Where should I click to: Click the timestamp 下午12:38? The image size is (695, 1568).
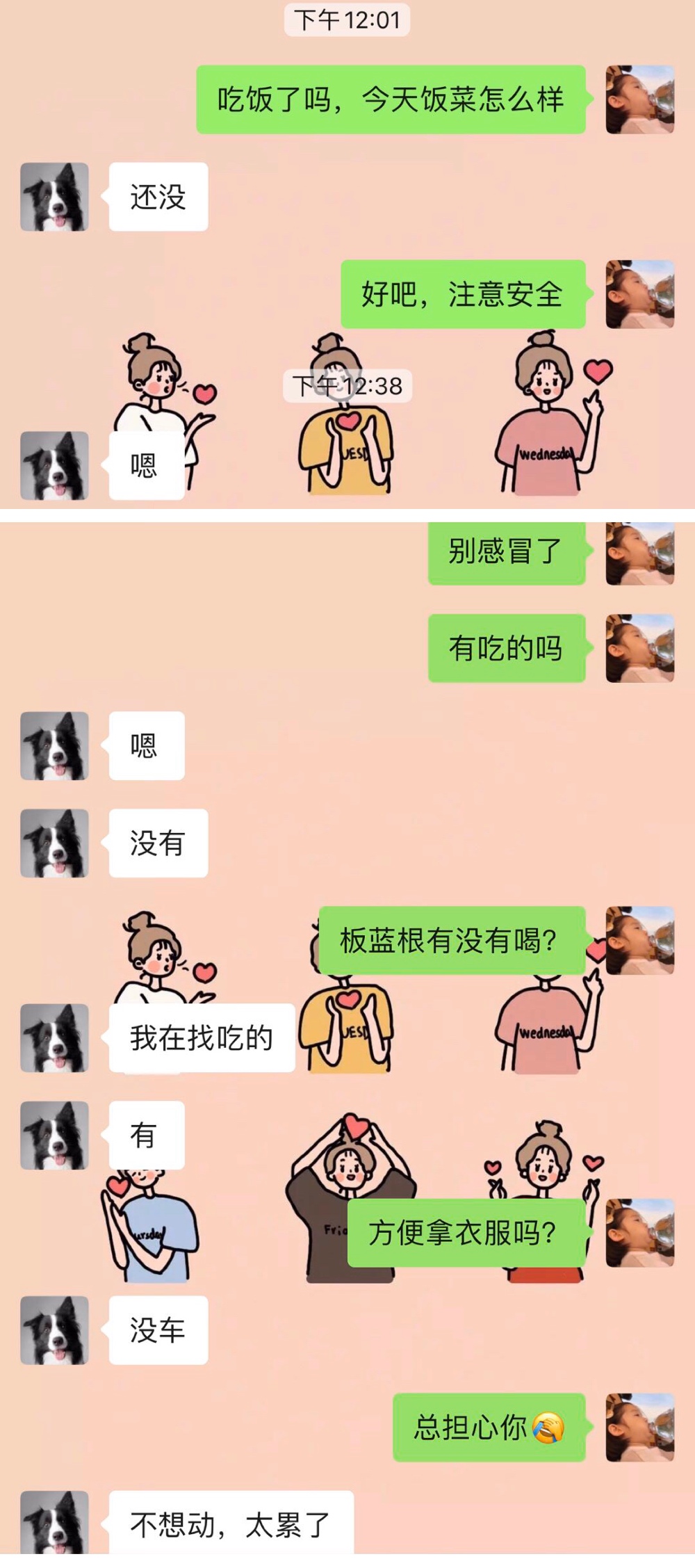(x=347, y=387)
